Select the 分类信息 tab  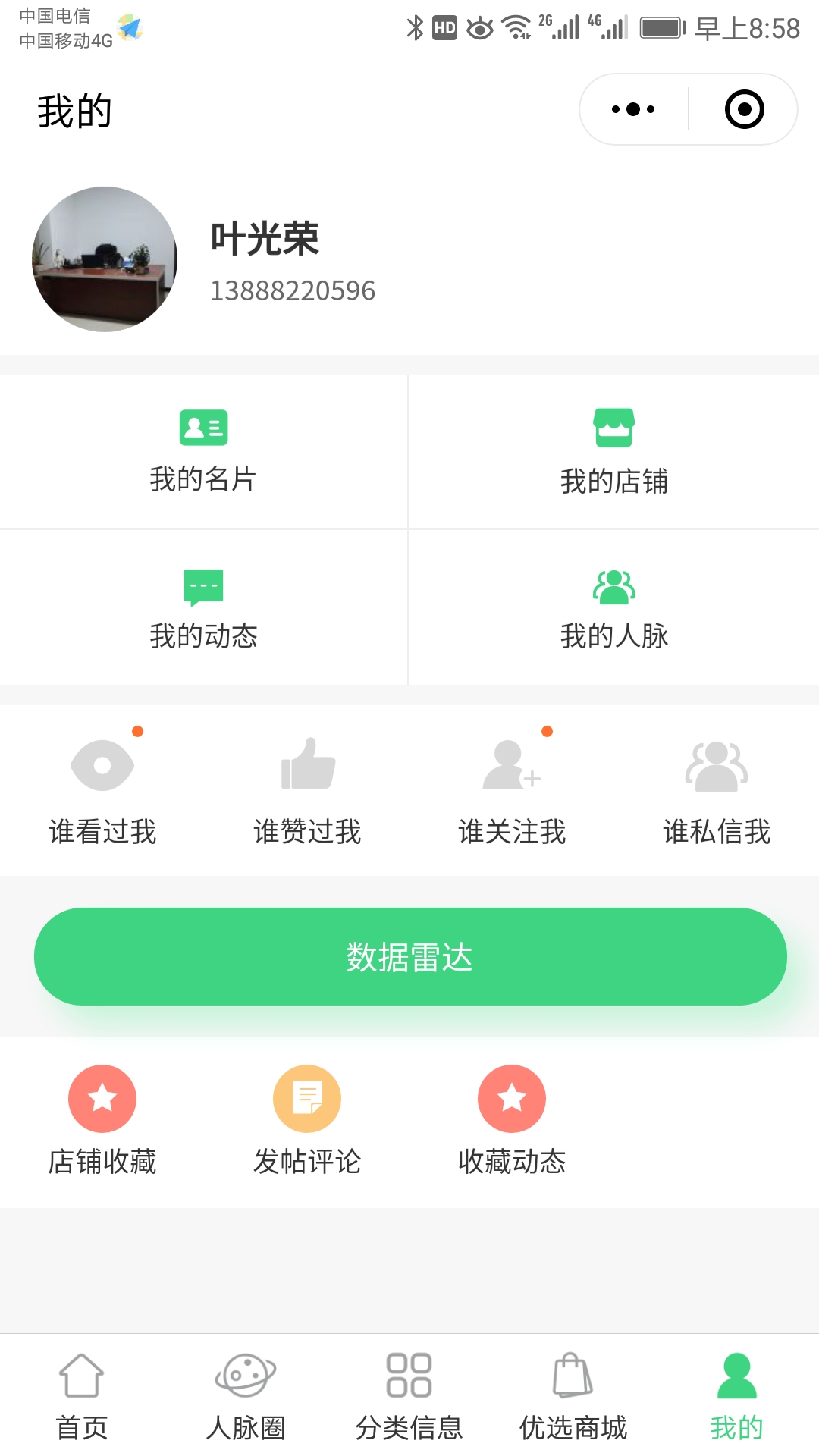[x=409, y=1397]
